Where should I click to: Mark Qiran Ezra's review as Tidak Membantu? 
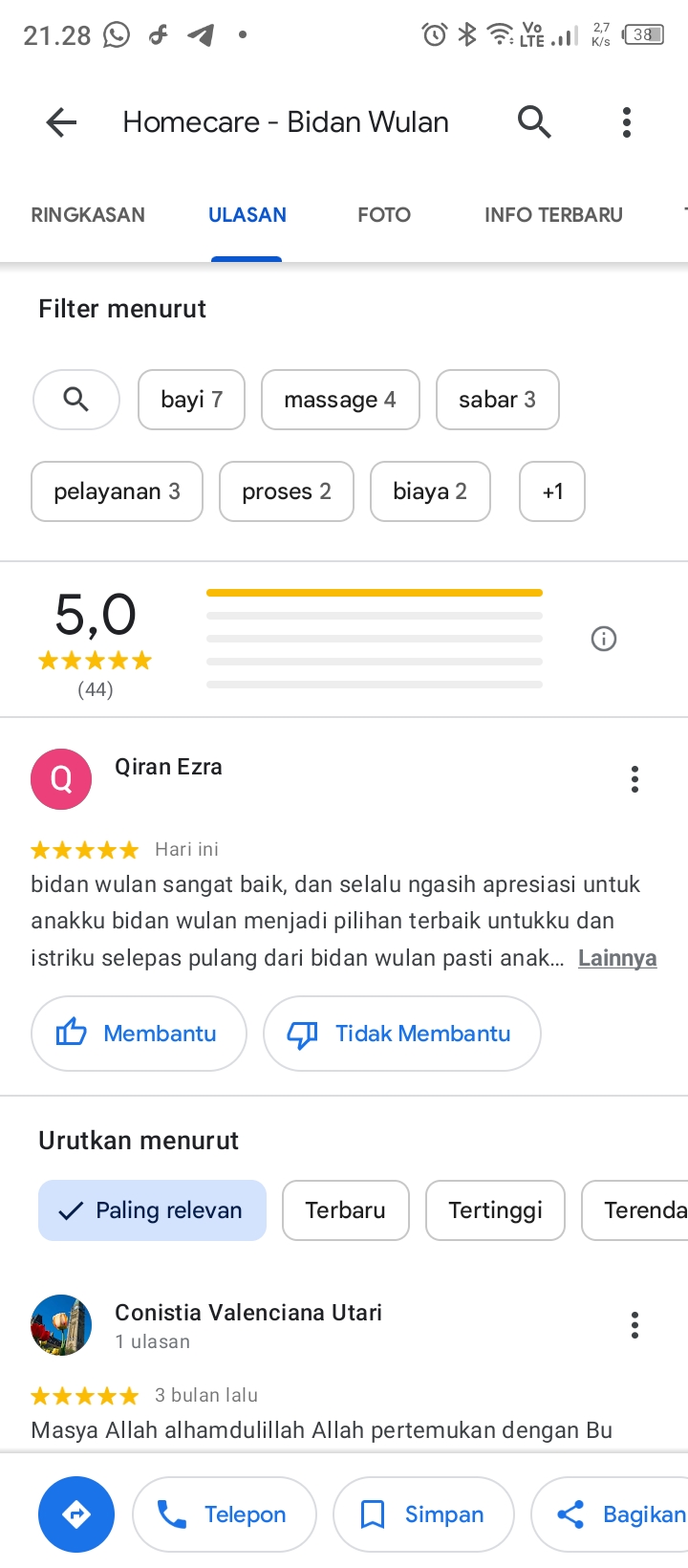click(x=401, y=1034)
